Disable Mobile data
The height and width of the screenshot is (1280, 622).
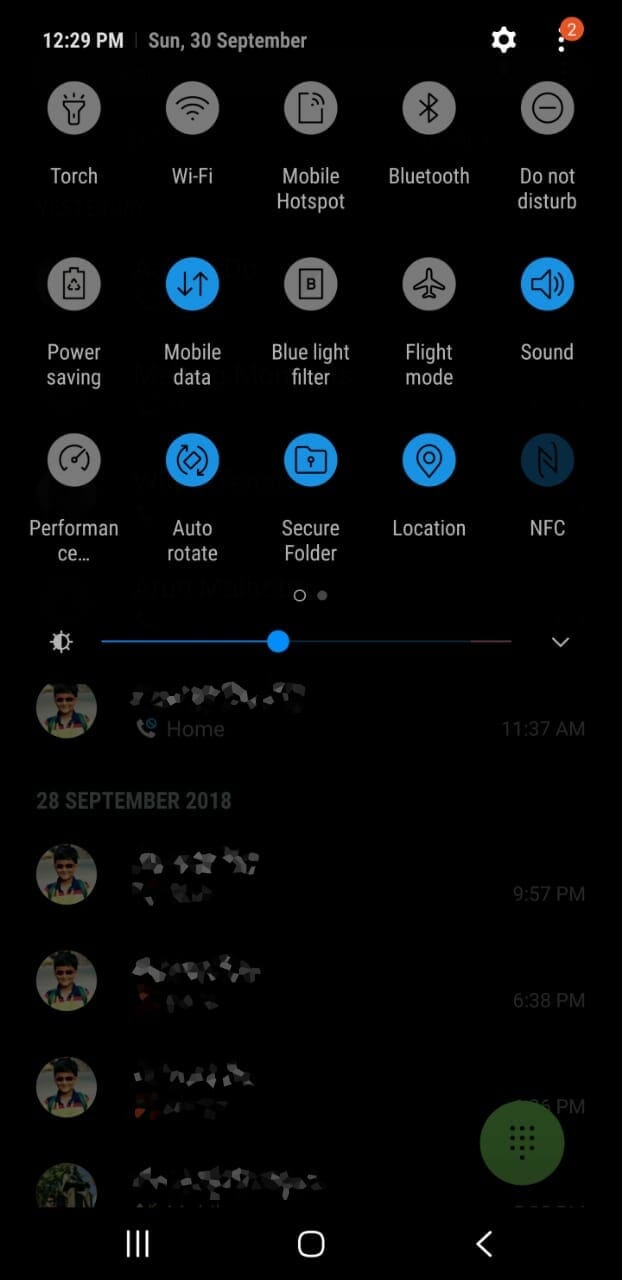(192, 284)
